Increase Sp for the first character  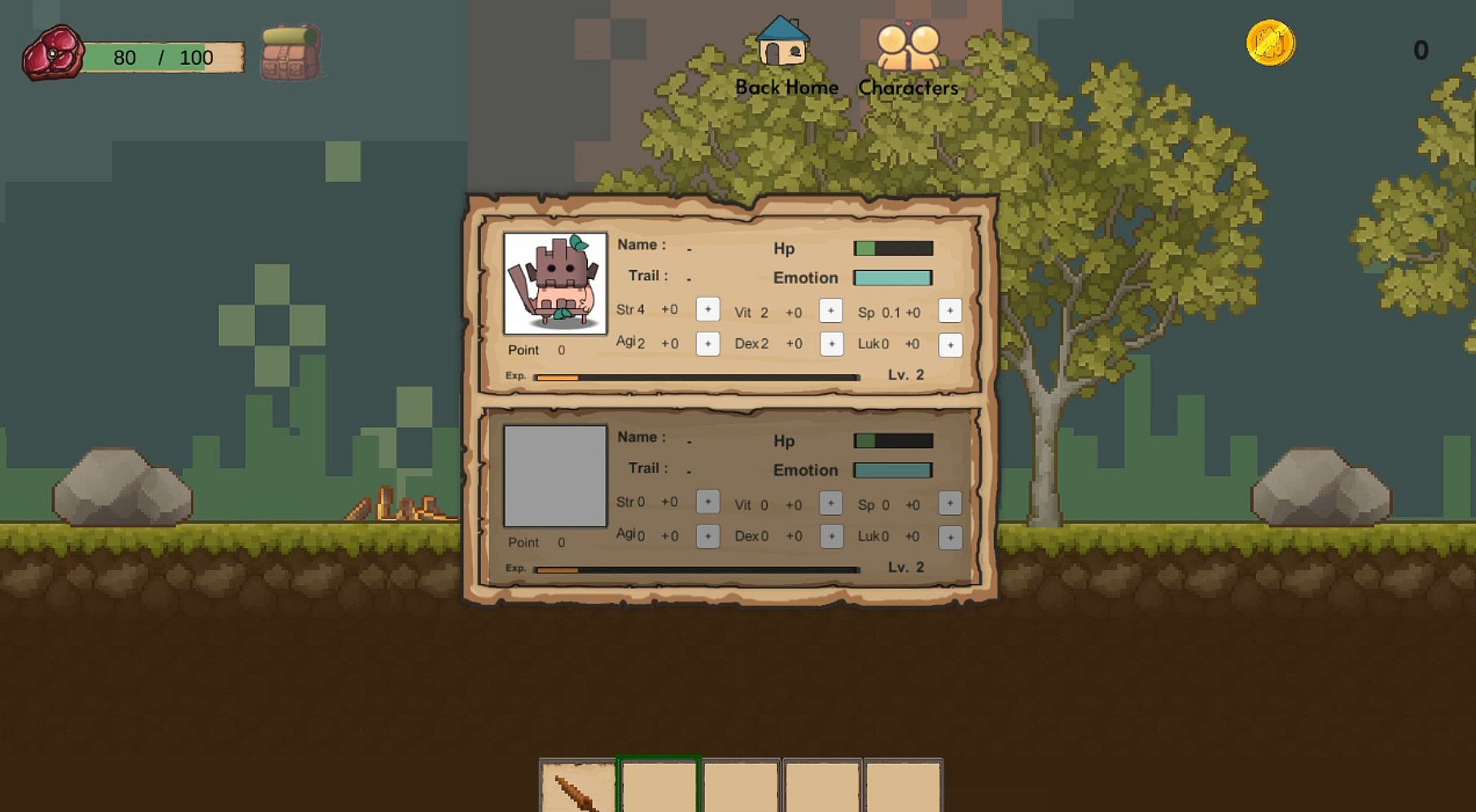(949, 311)
